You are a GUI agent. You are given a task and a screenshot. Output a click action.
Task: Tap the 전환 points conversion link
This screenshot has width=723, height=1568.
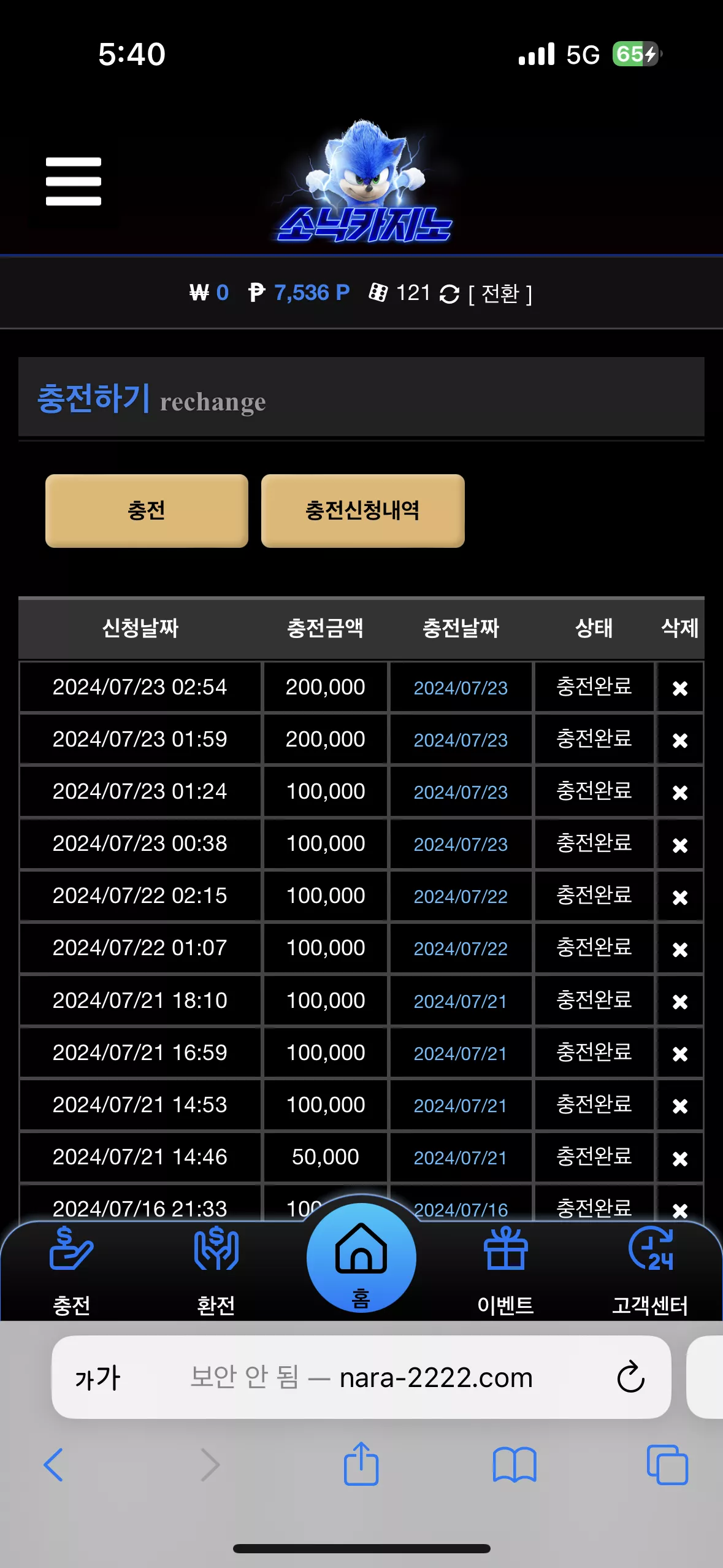click(x=500, y=294)
